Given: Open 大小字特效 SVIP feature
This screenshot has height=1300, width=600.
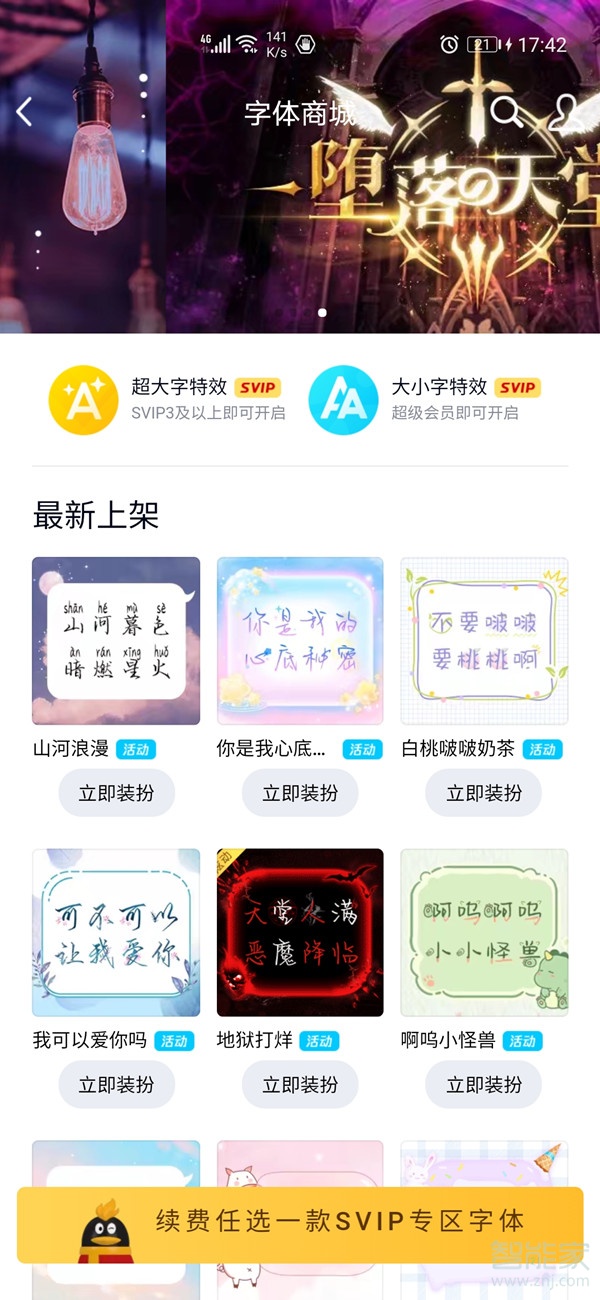Looking at the screenshot, I should [x=427, y=399].
